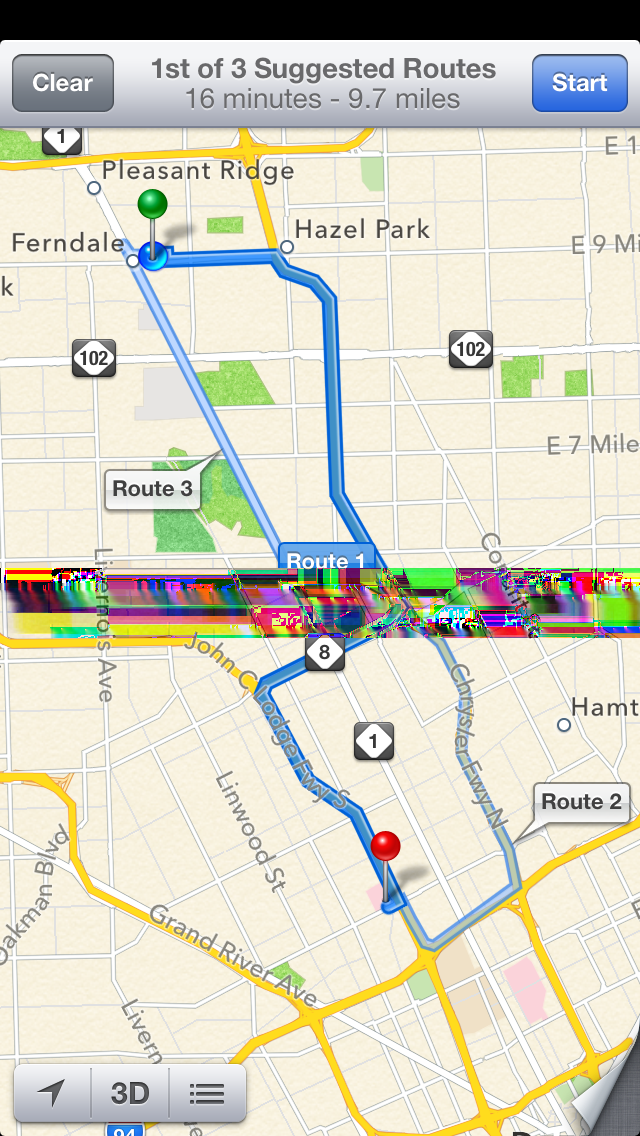Select the Route 2 label
Screen dimensions: 640x1136
(x=580, y=801)
